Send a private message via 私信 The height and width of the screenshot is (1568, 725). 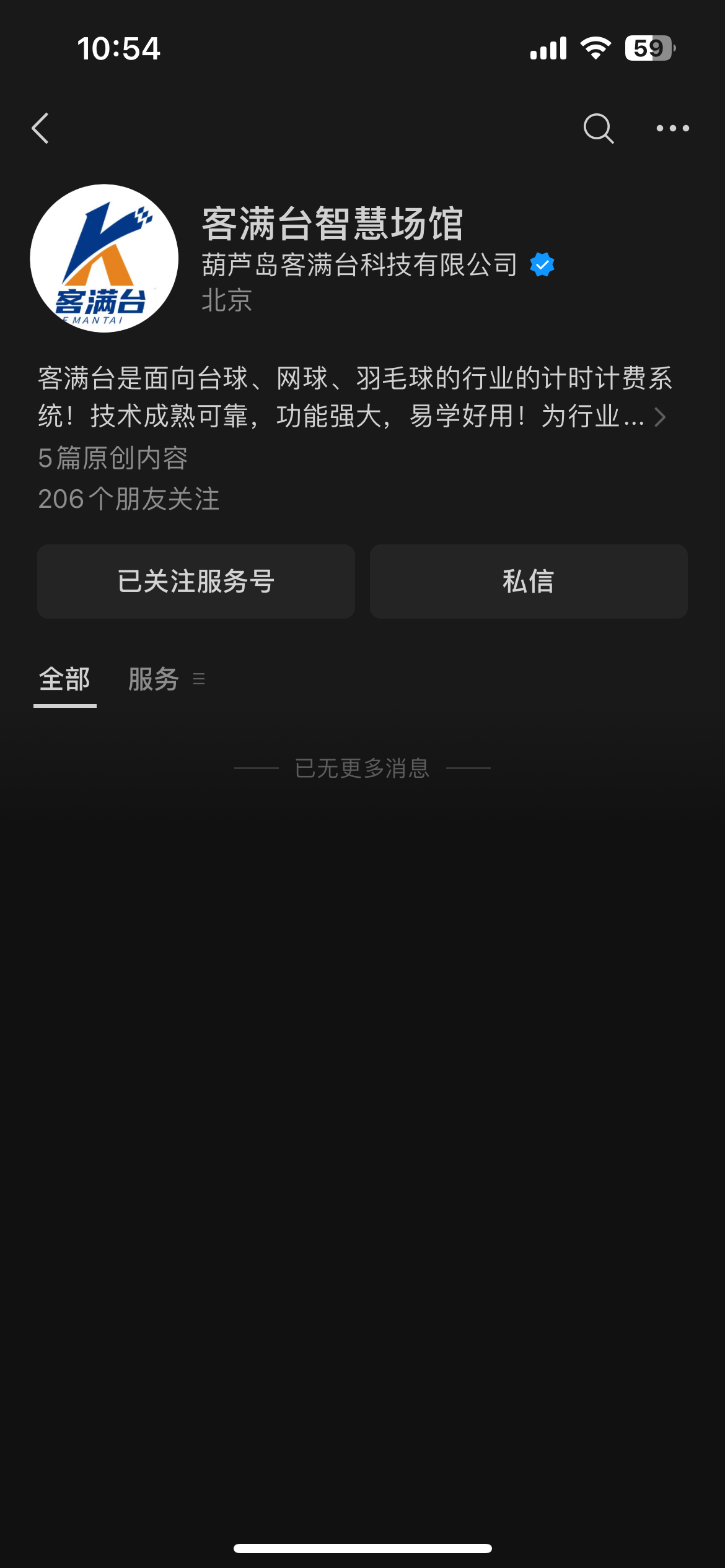coord(529,581)
